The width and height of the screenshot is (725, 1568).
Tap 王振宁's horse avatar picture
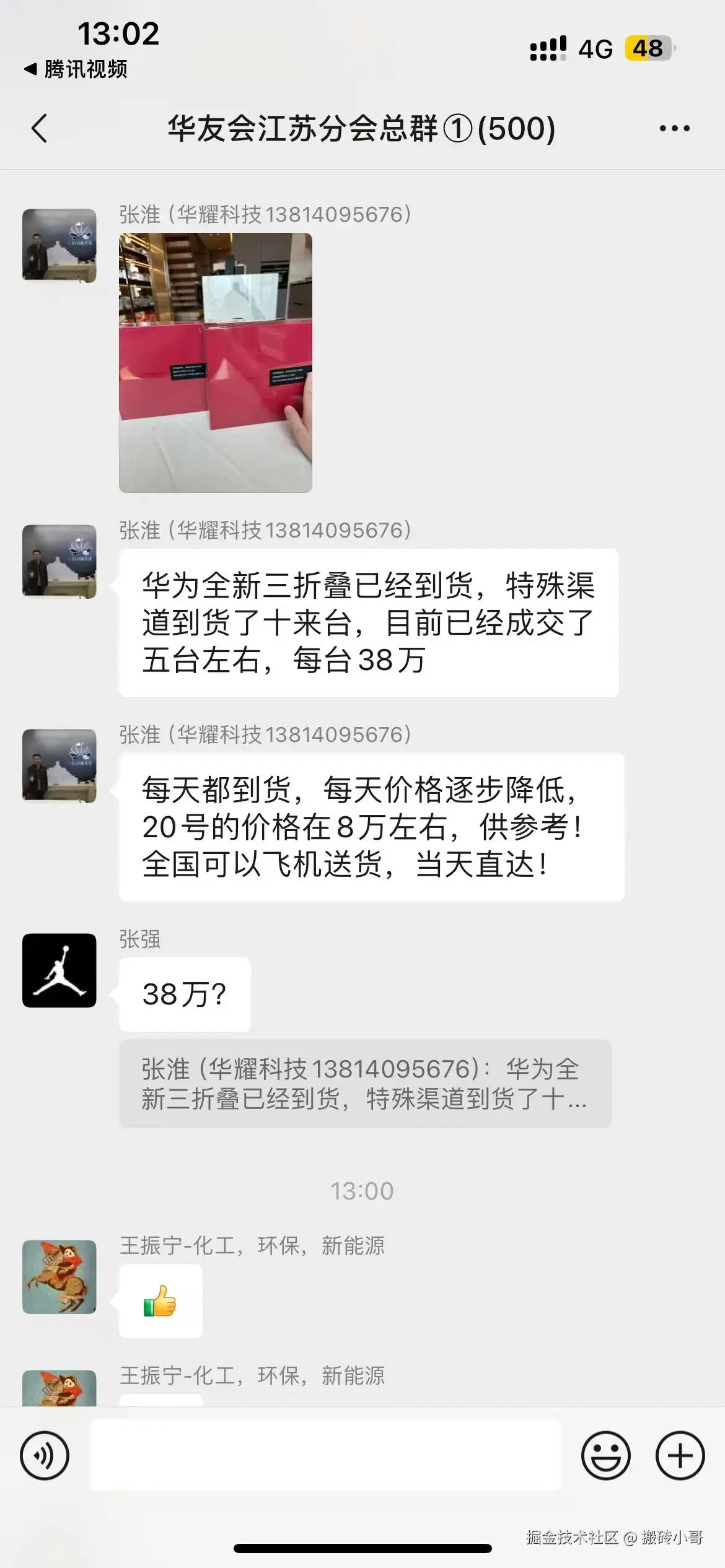click(59, 1277)
